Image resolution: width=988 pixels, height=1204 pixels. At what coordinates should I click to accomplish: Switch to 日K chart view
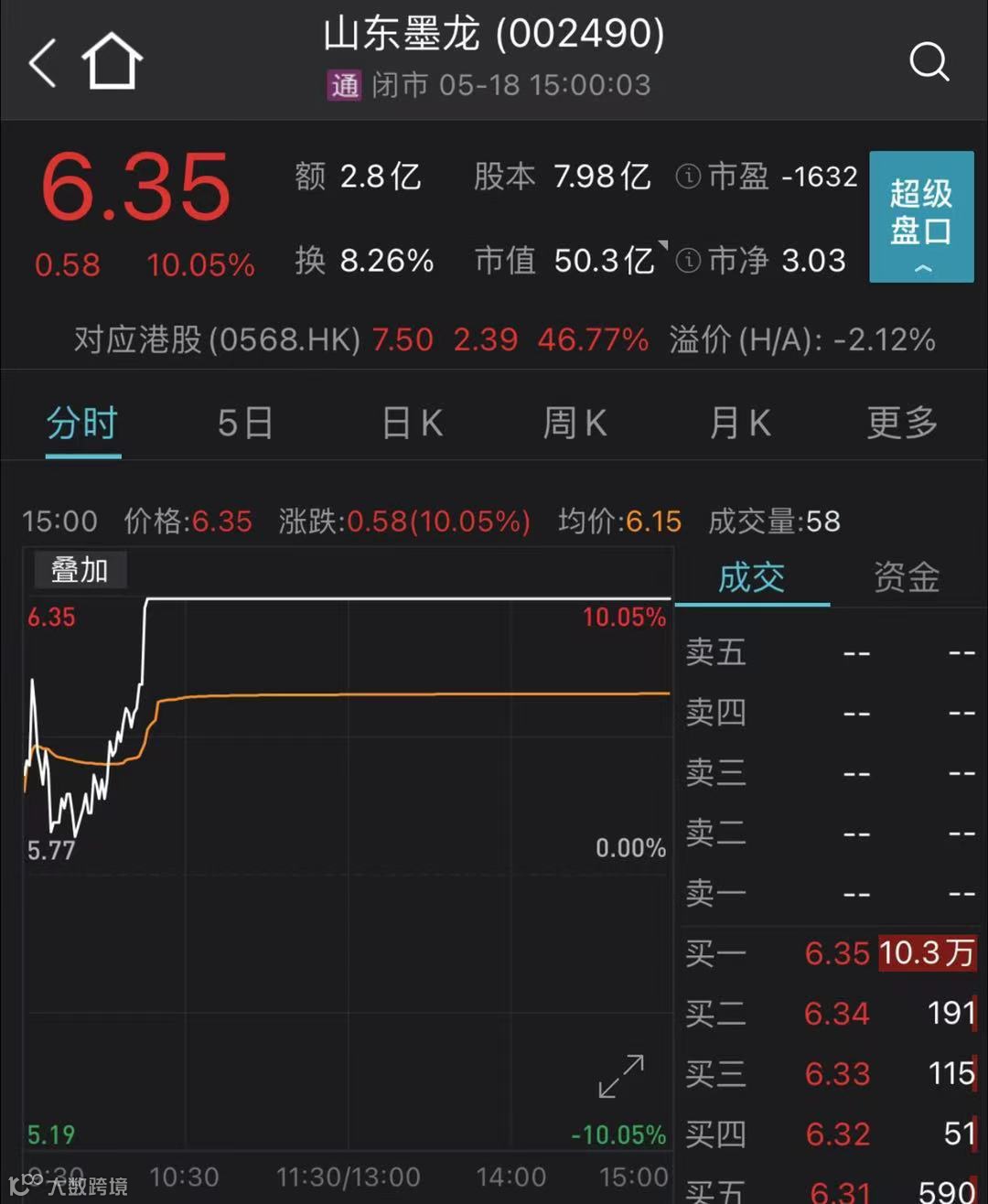point(412,424)
